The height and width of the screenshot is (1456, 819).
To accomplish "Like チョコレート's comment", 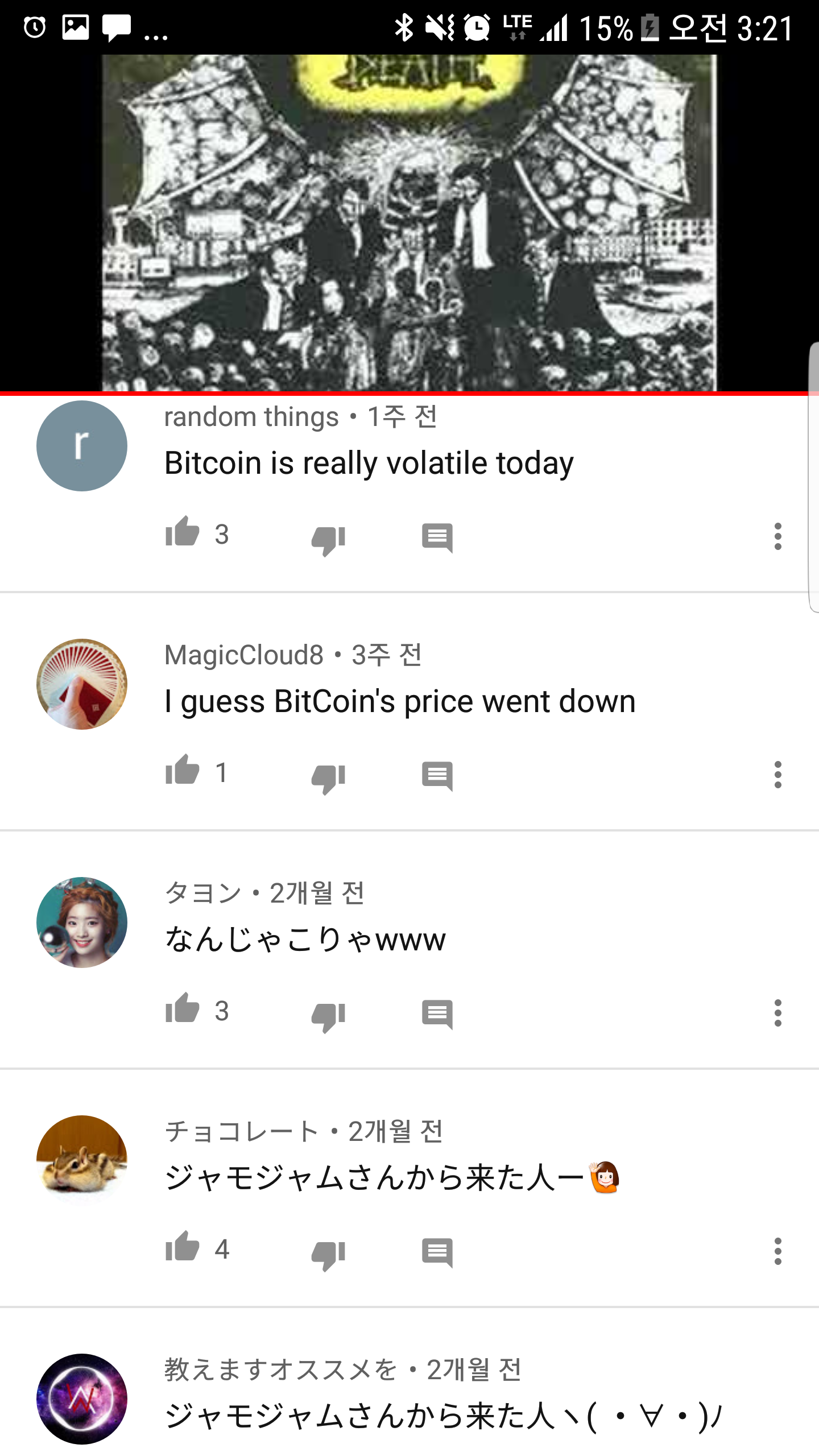I will [183, 1248].
